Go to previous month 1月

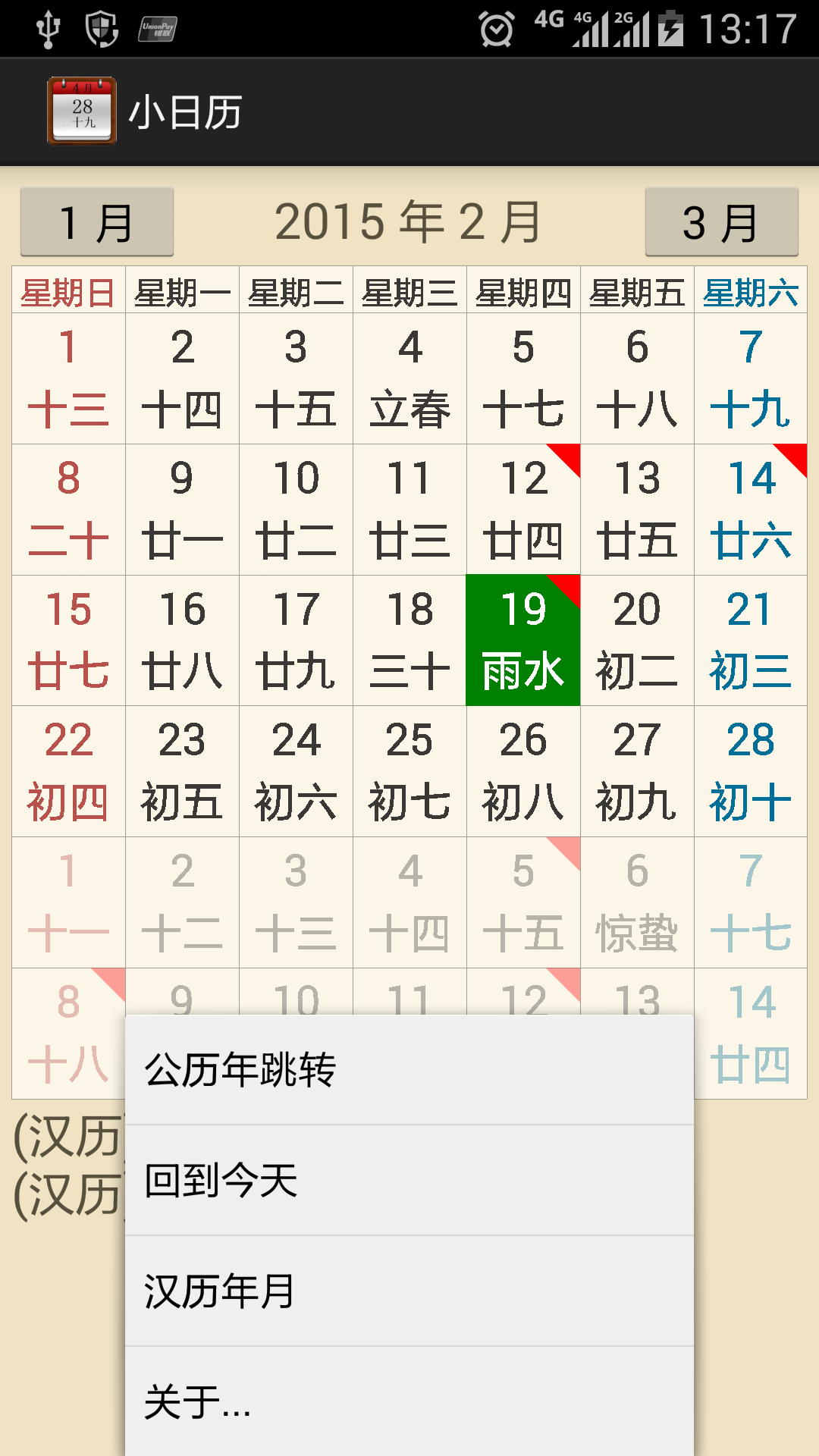[97, 222]
